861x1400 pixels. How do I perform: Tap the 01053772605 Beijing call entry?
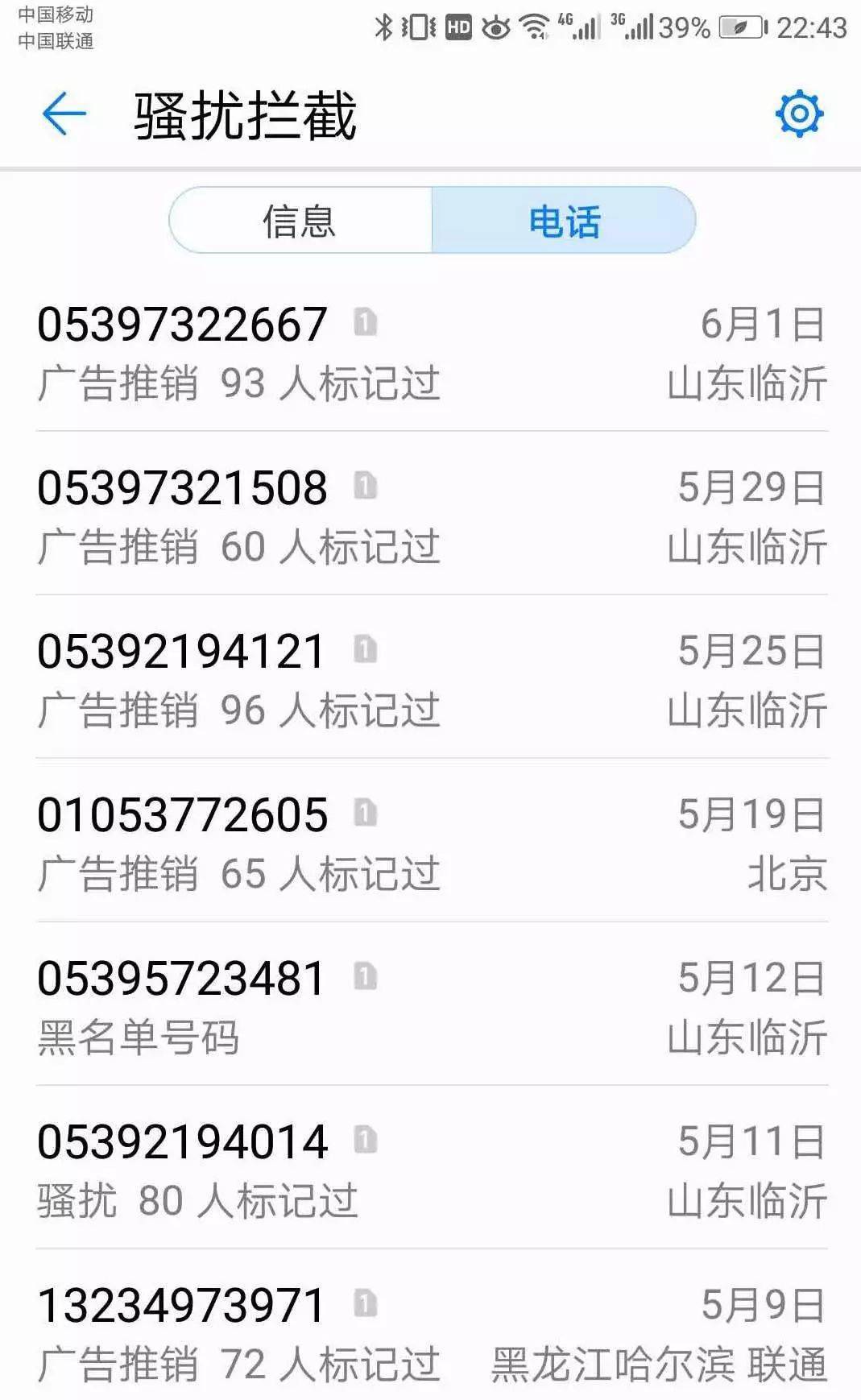(x=431, y=843)
